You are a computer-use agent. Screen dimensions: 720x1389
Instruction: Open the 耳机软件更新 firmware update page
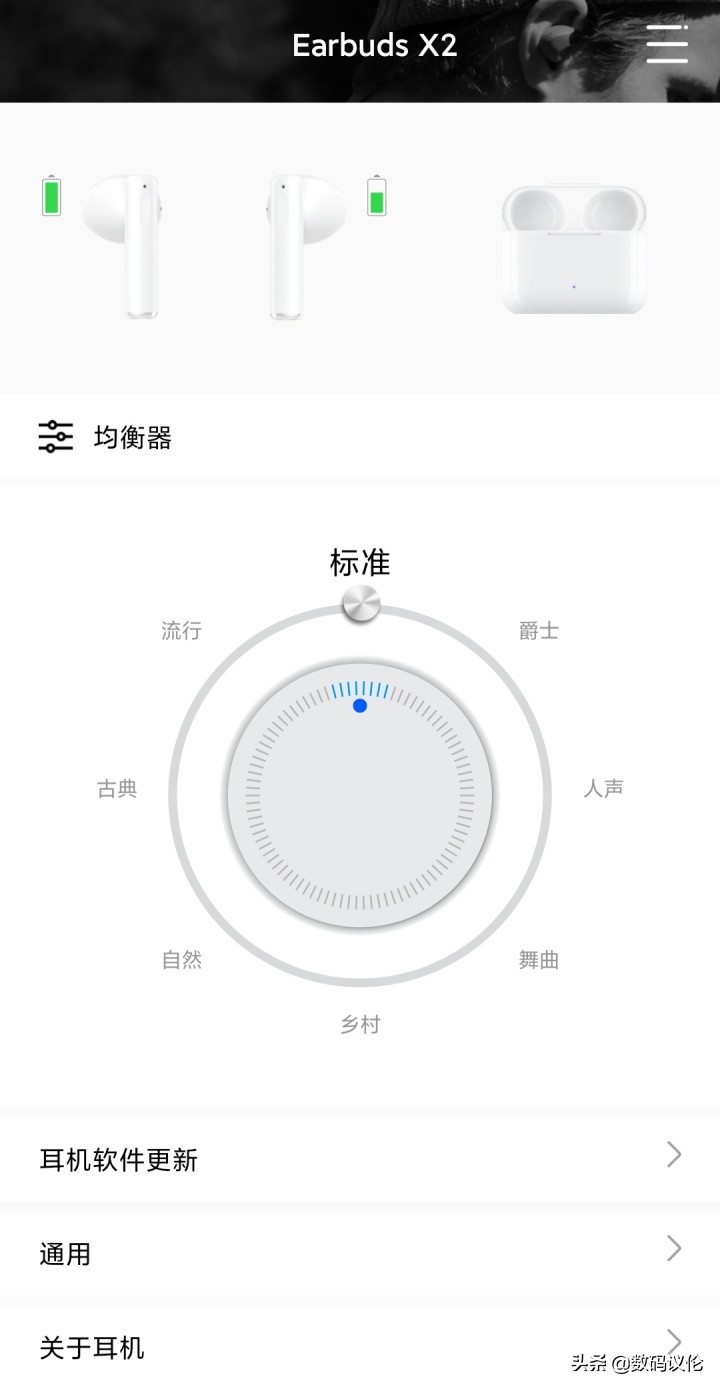(117, 1160)
